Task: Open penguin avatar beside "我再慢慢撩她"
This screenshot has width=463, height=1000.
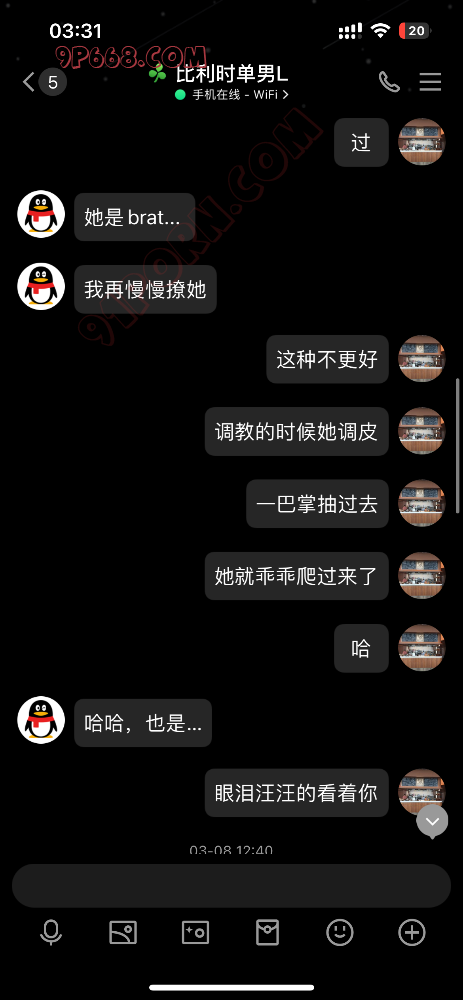Action: point(41,286)
